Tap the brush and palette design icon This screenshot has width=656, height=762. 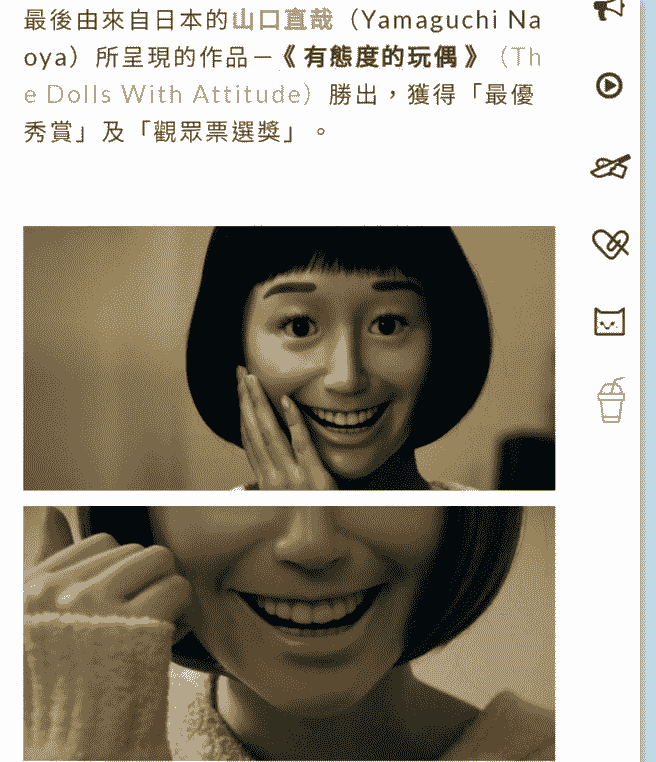[x=609, y=167]
